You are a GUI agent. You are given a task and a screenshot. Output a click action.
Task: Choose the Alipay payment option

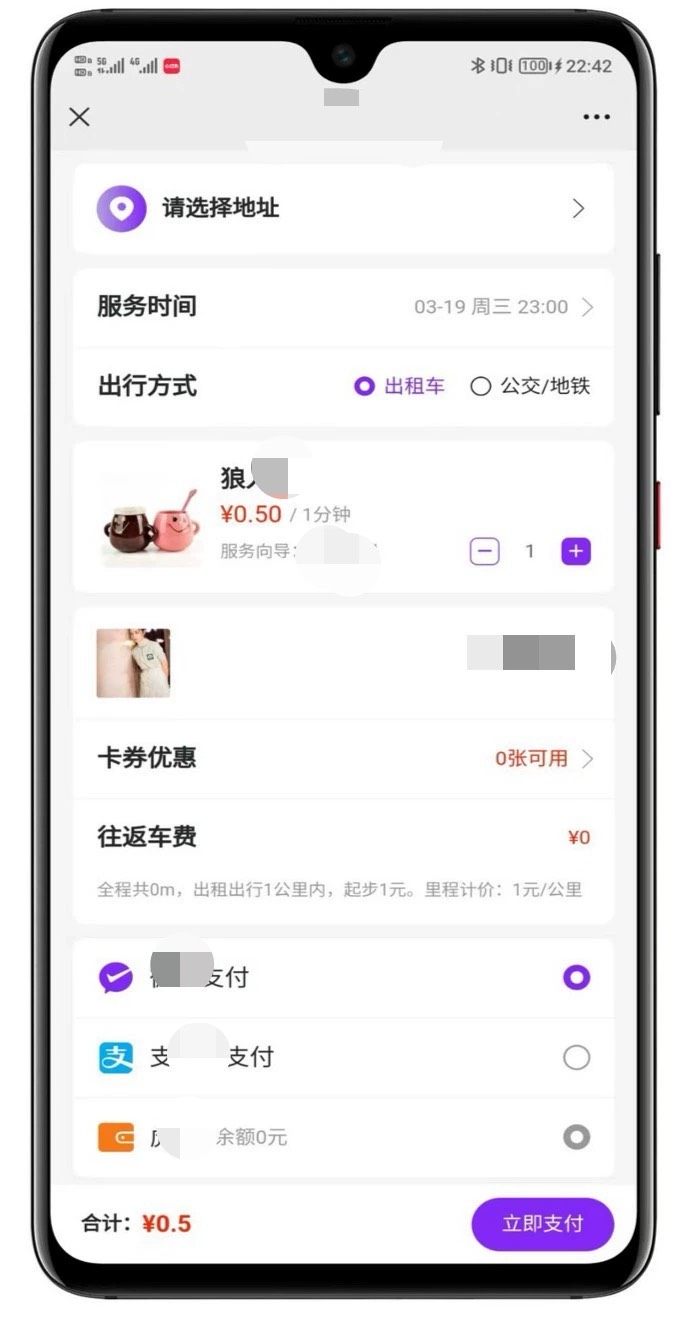(576, 1057)
